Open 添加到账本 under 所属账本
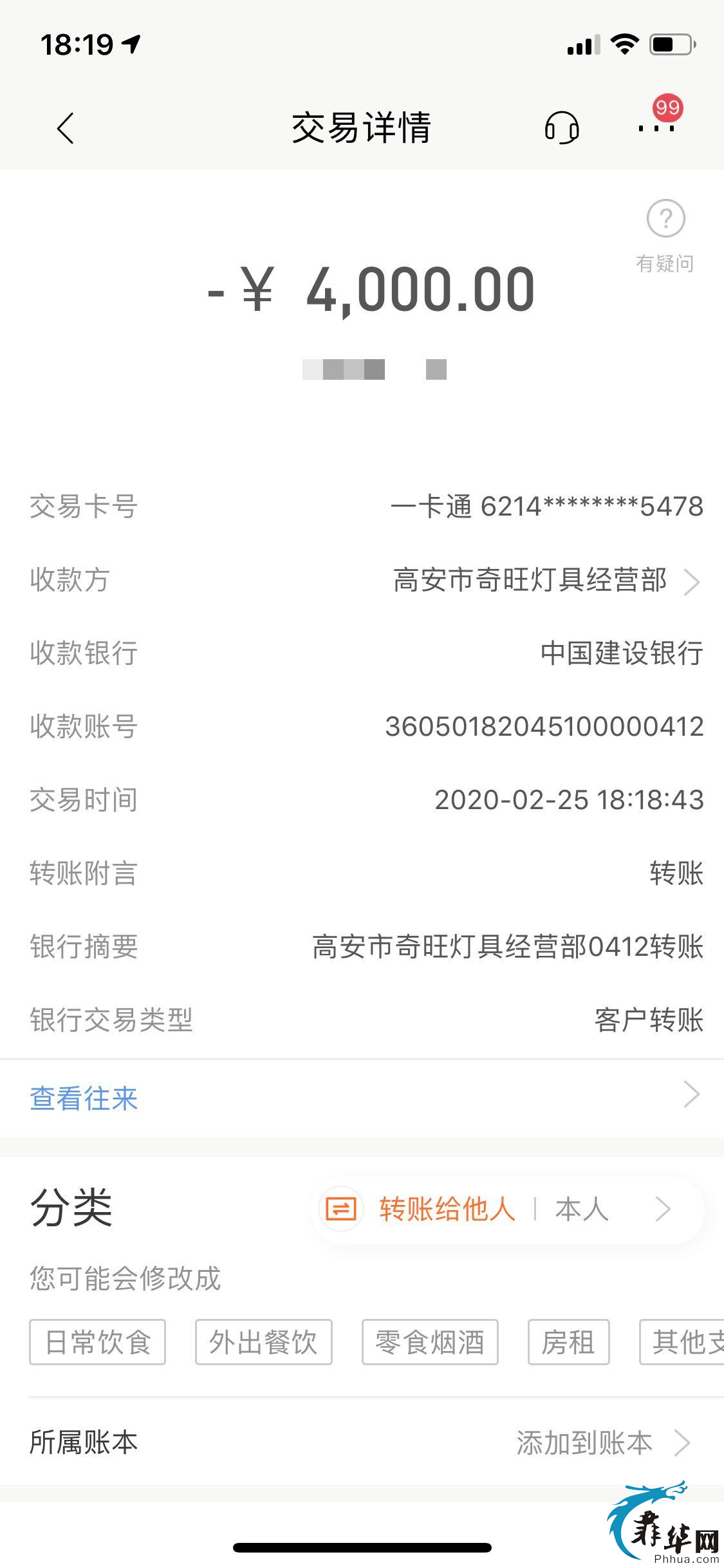 pos(604,1442)
